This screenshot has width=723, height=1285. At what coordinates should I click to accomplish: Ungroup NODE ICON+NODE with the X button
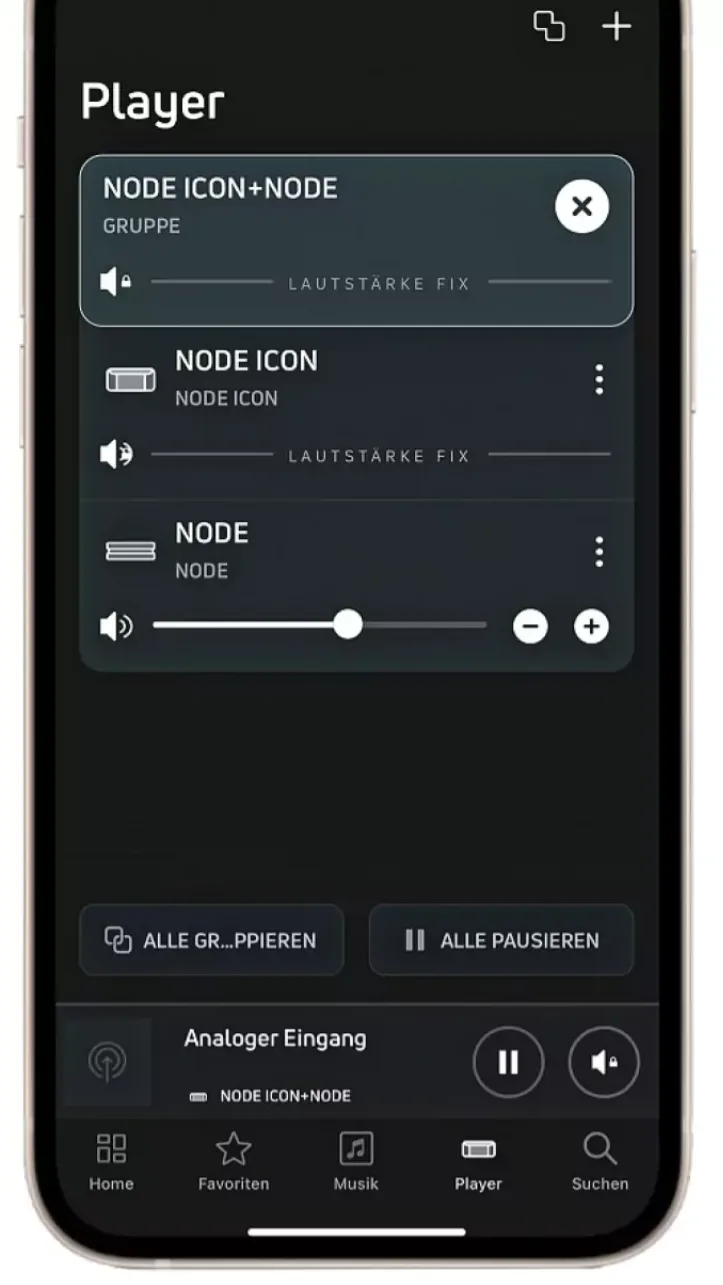(x=582, y=207)
